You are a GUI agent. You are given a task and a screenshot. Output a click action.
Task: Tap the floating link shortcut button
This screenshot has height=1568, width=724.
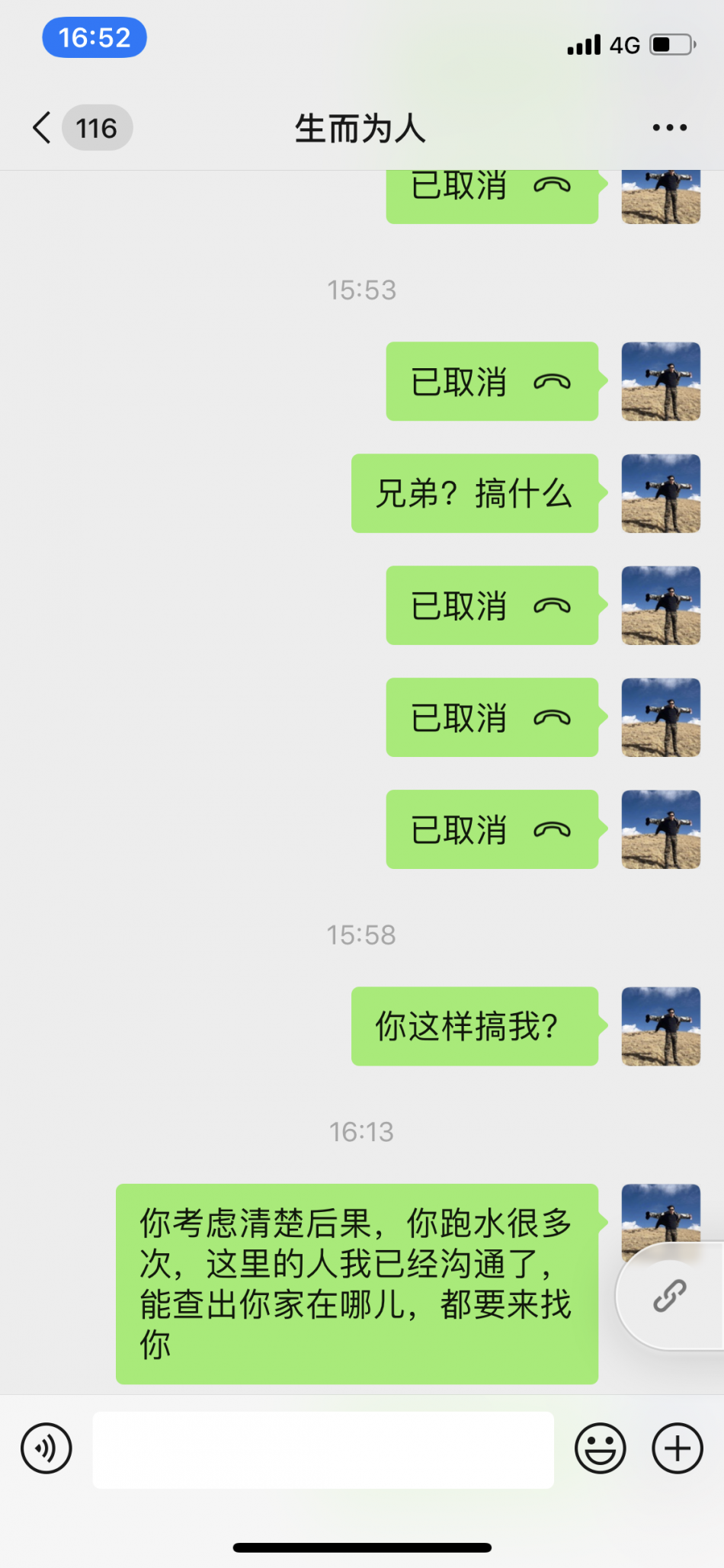[x=671, y=1296]
